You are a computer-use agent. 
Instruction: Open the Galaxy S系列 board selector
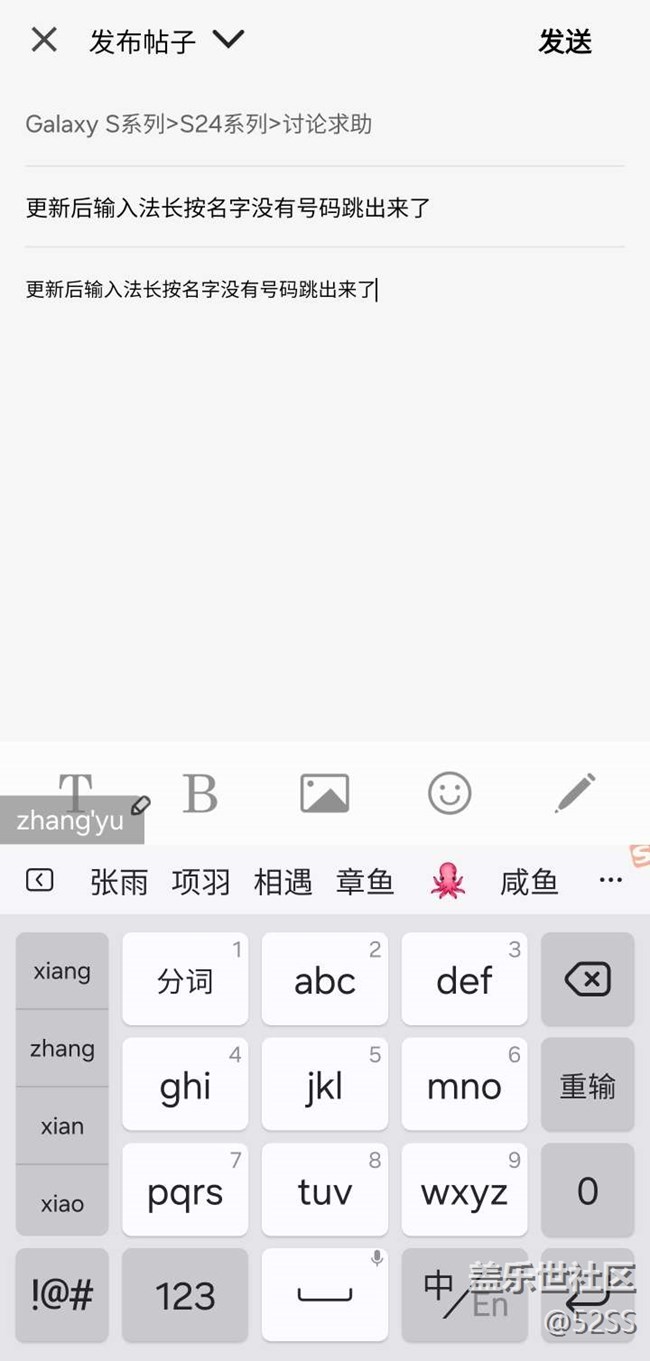point(199,124)
